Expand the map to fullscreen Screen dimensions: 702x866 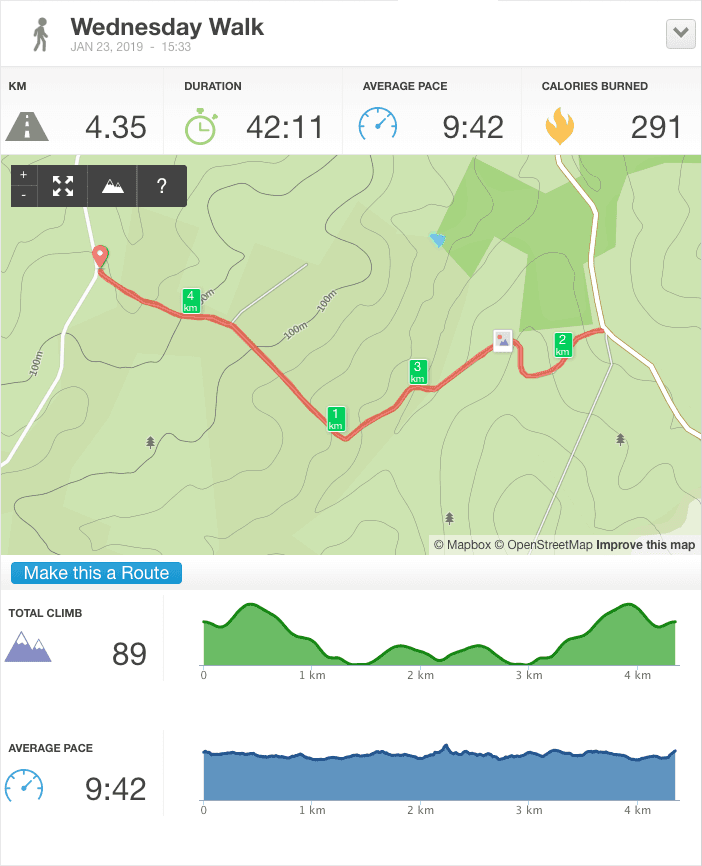(x=63, y=186)
